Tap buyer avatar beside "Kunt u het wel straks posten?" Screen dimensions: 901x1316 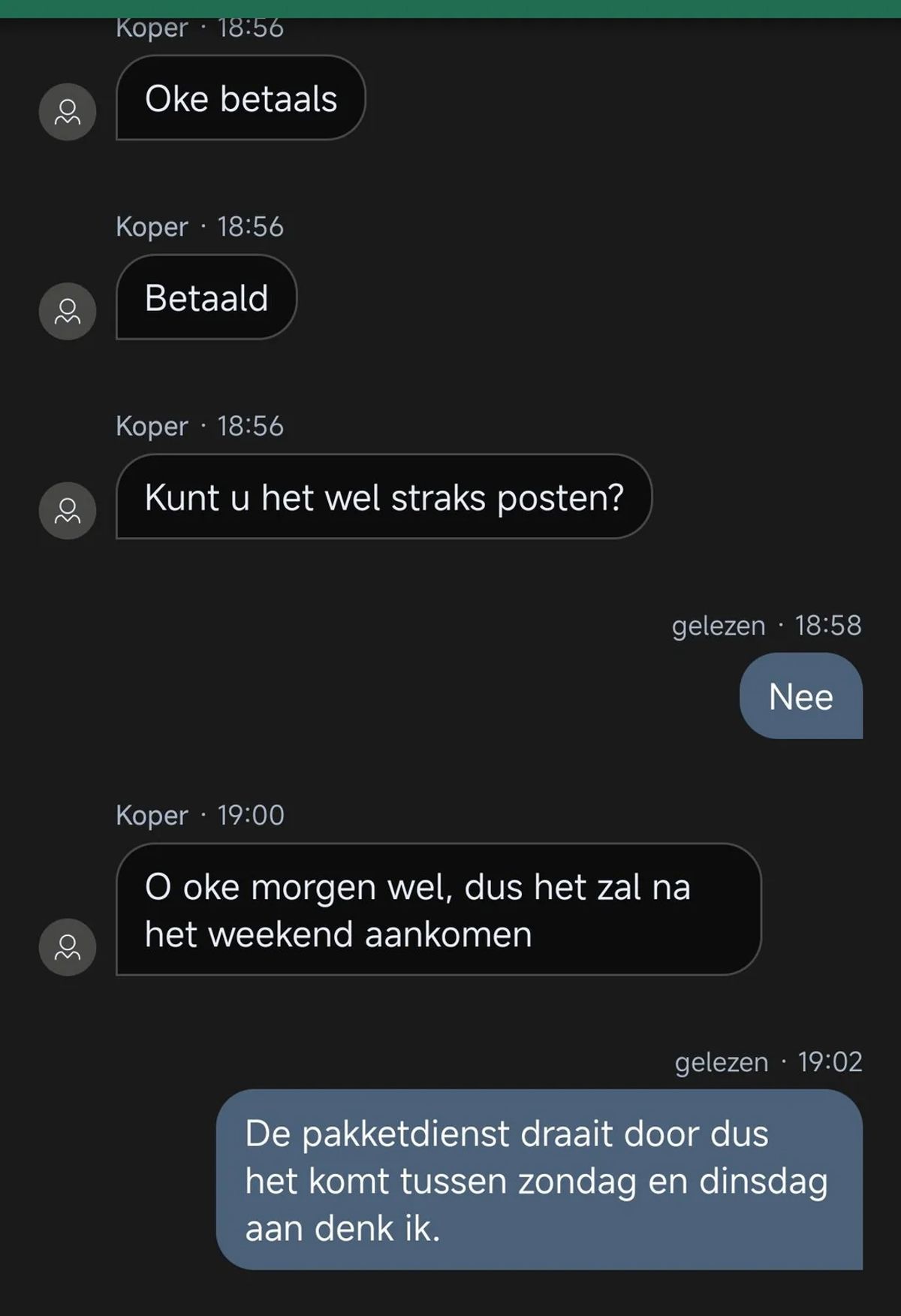pos(68,511)
